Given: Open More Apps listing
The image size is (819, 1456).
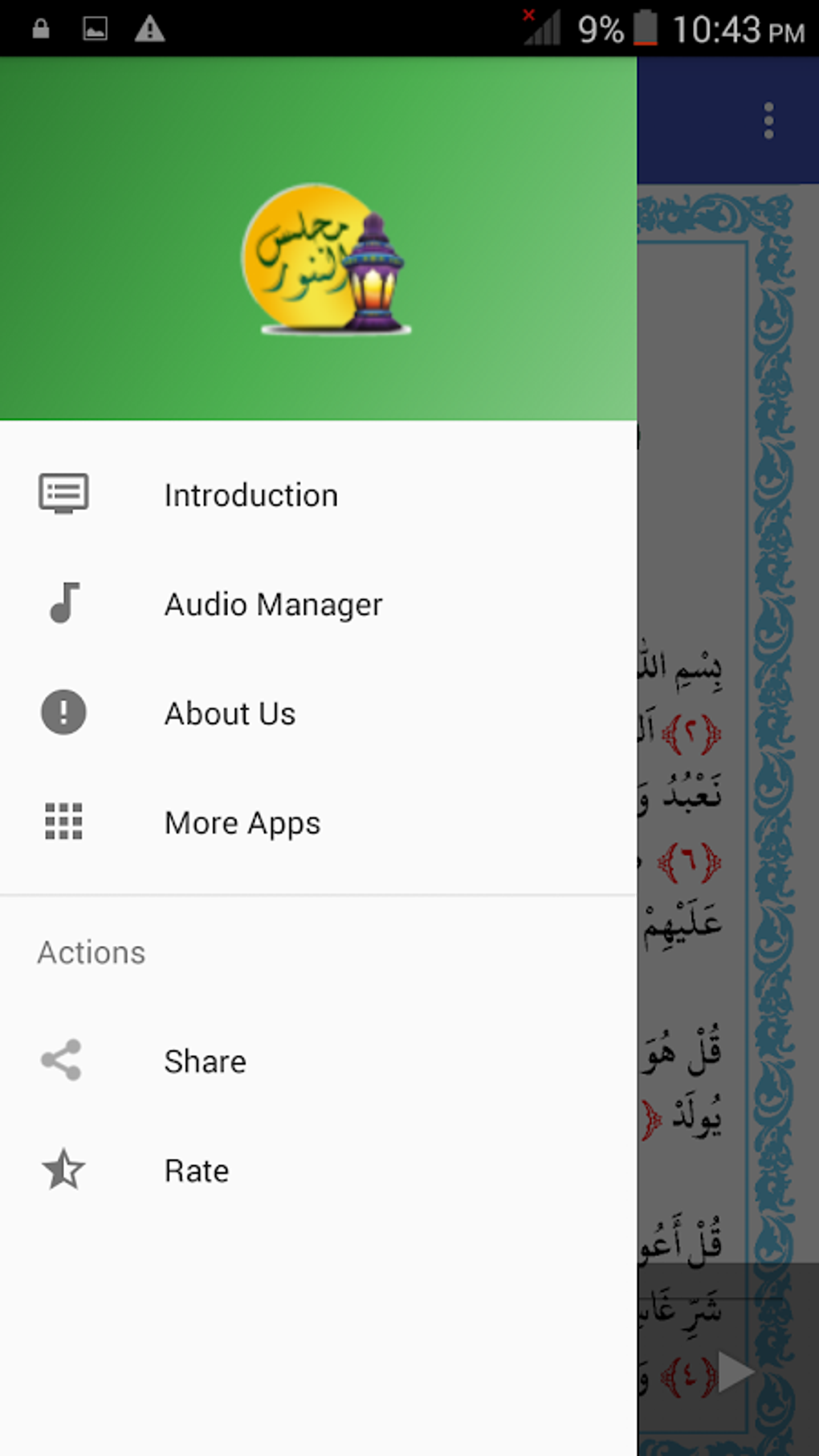Looking at the screenshot, I should pos(242,822).
